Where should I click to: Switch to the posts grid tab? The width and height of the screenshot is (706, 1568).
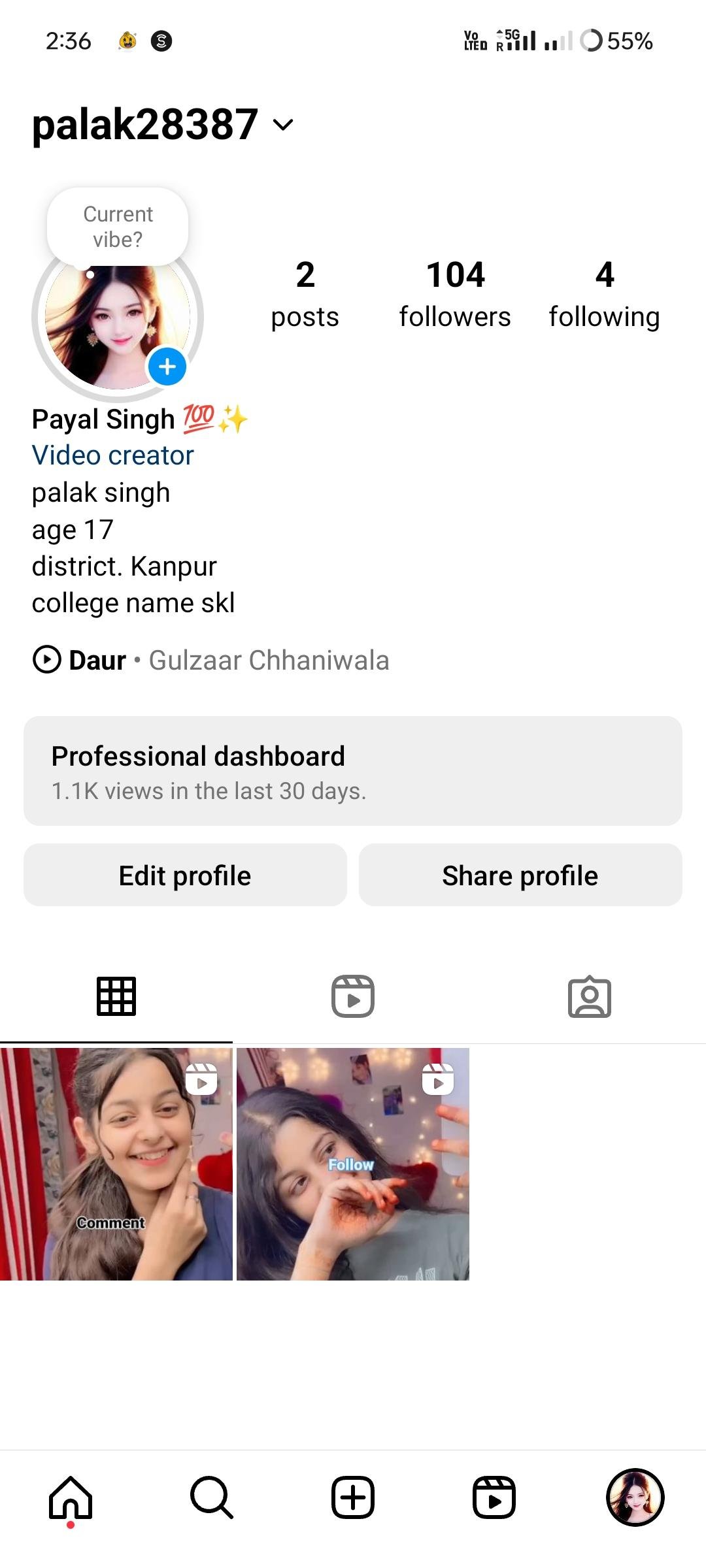point(116,996)
